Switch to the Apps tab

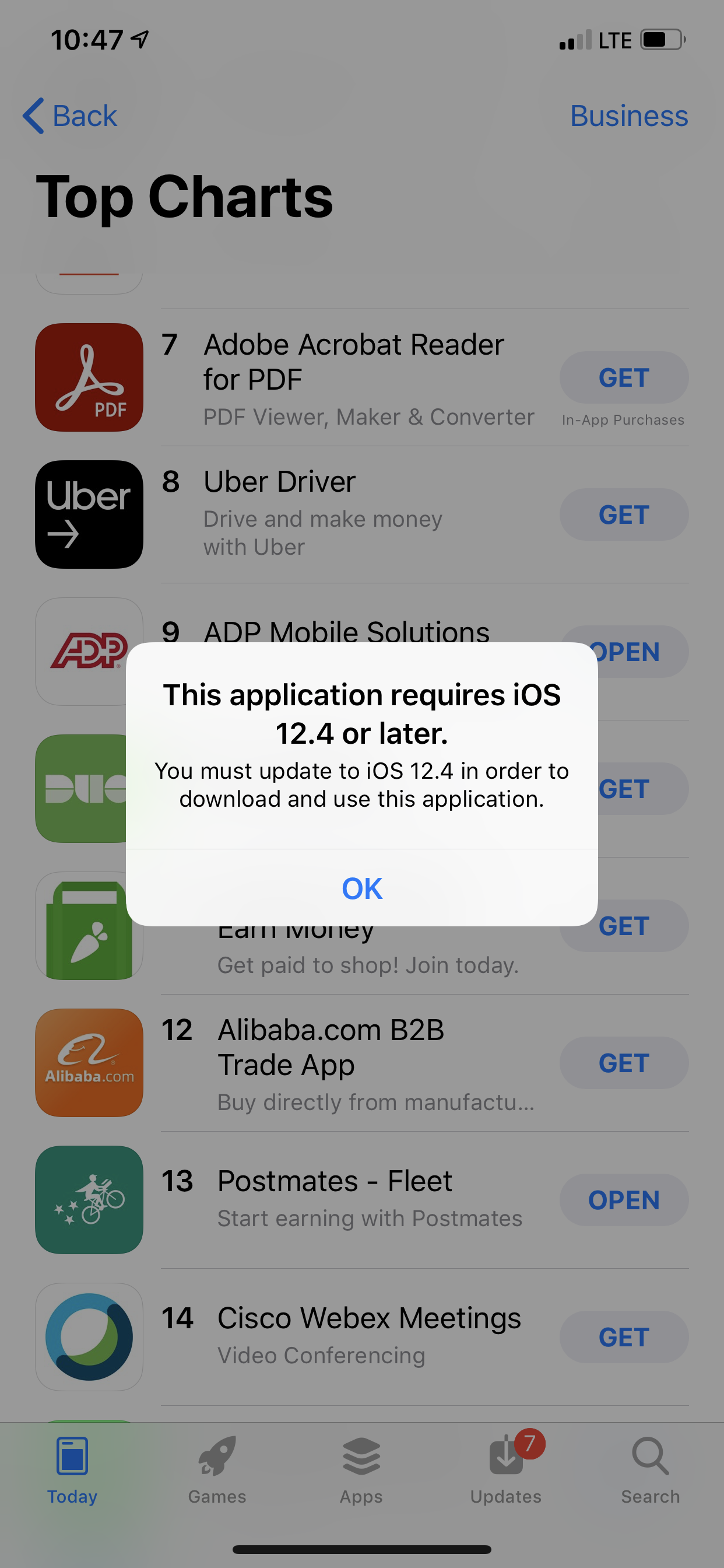361,1469
